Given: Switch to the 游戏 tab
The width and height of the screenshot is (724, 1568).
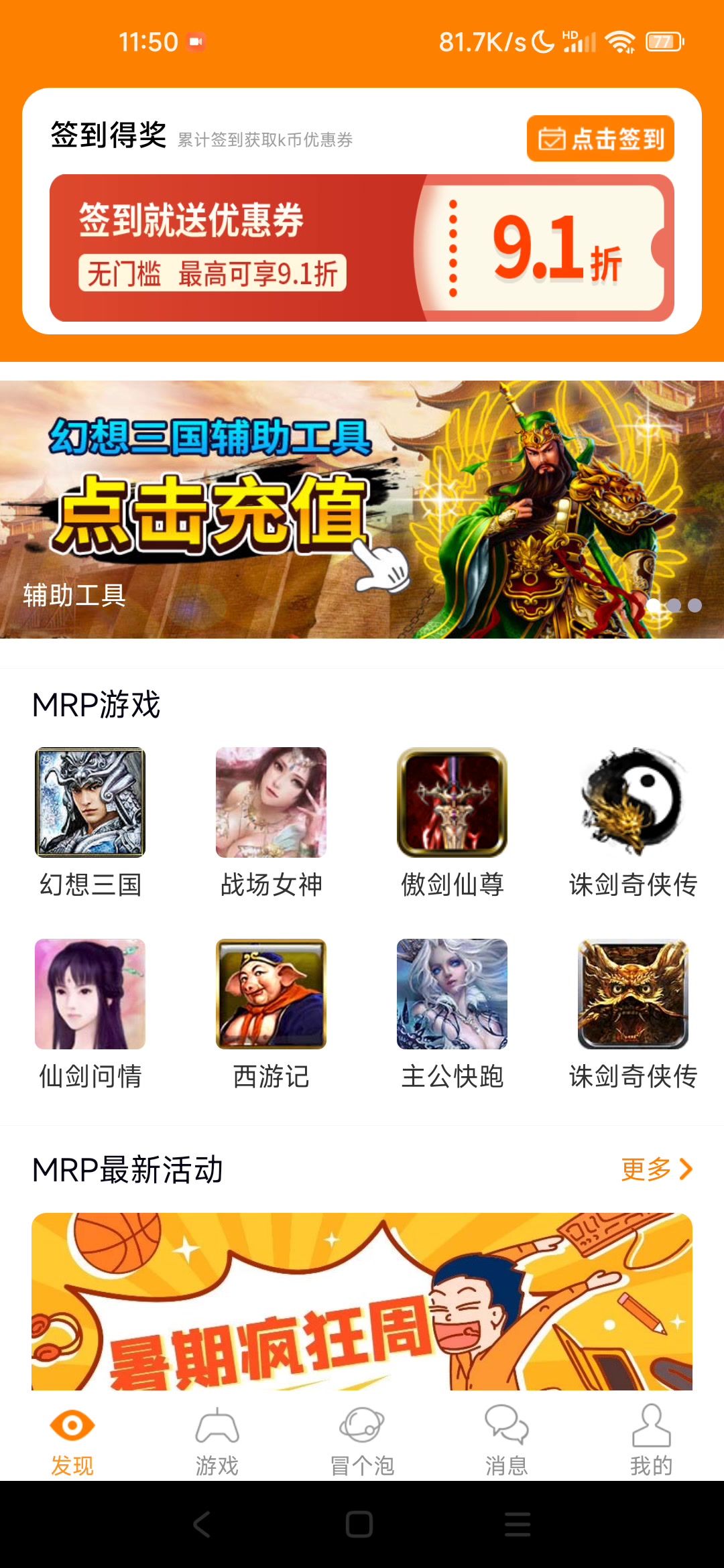Looking at the screenshot, I should point(217,1440).
